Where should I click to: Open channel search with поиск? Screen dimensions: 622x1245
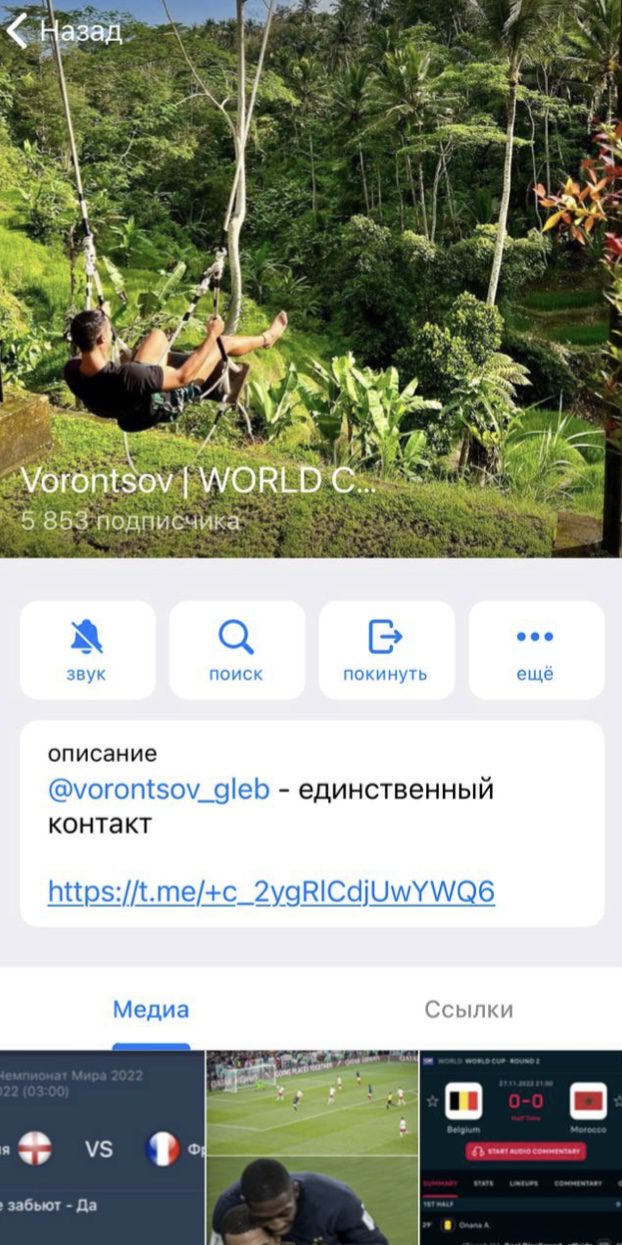click(237, 650)
